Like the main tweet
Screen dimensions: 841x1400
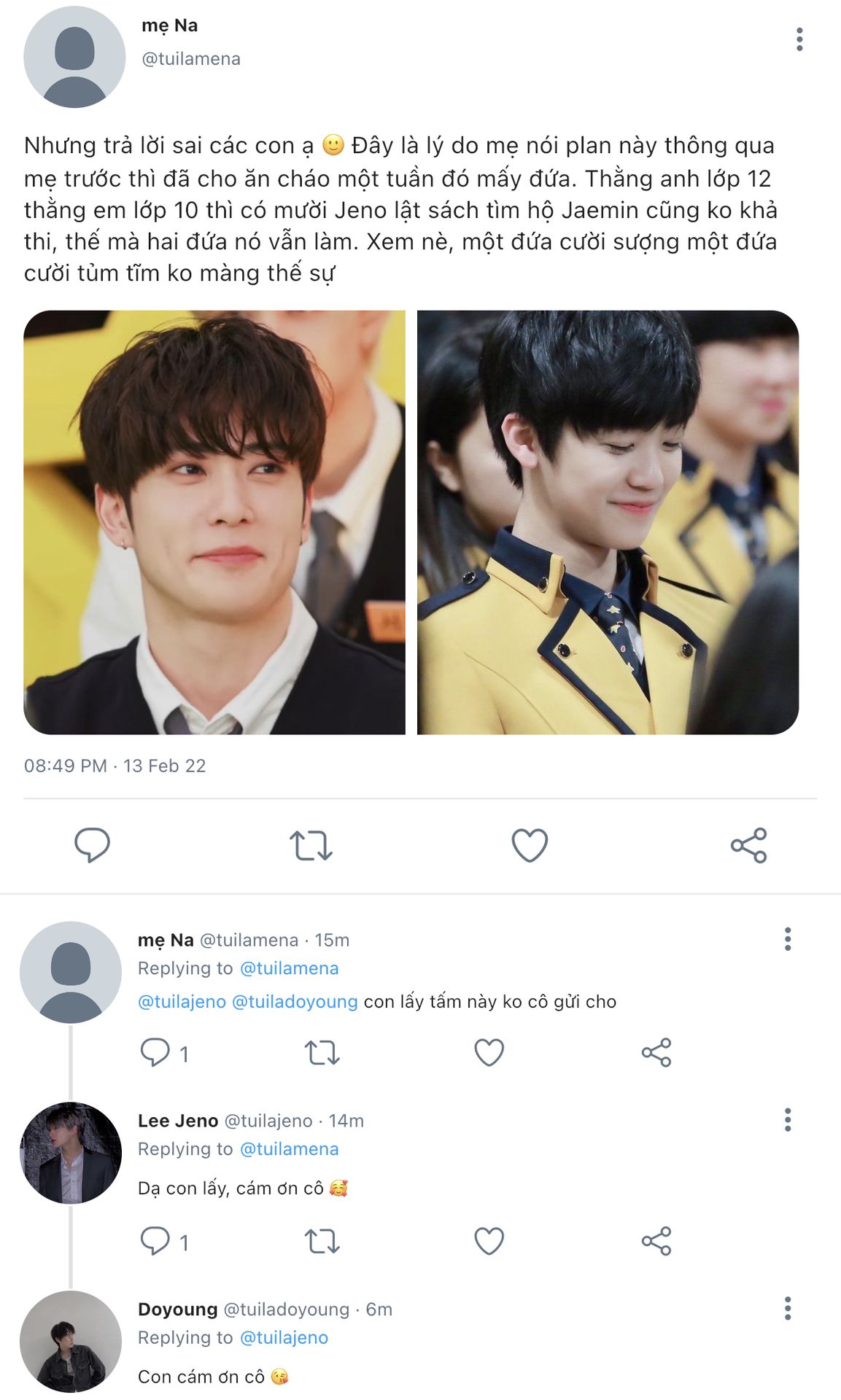(530, 846)
